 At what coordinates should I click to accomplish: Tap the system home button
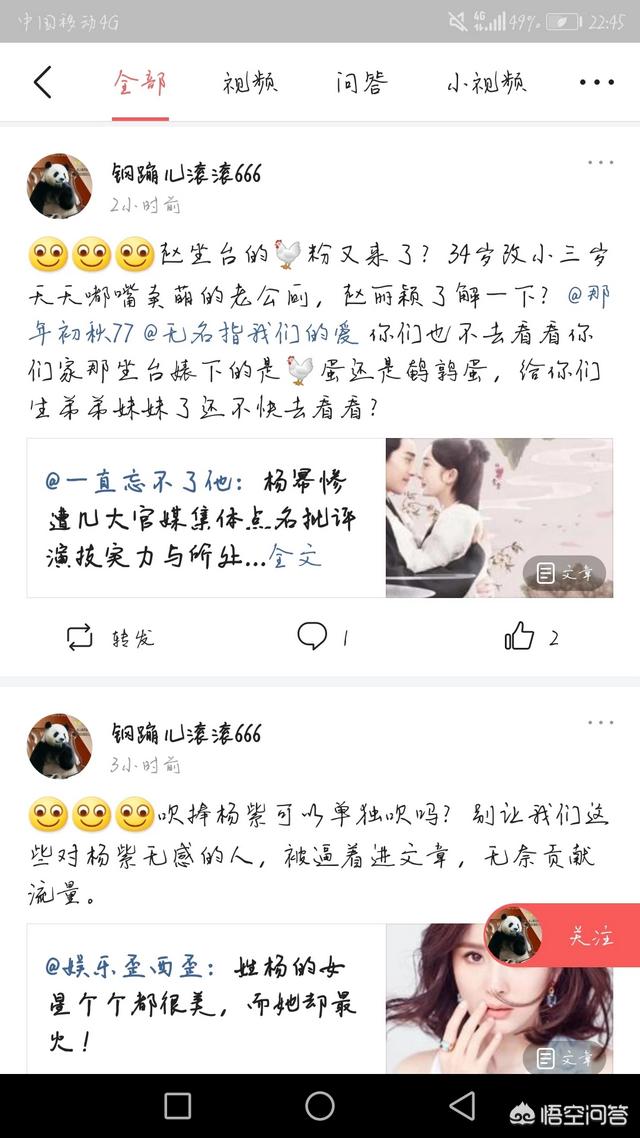click(x=320, y=1105)
